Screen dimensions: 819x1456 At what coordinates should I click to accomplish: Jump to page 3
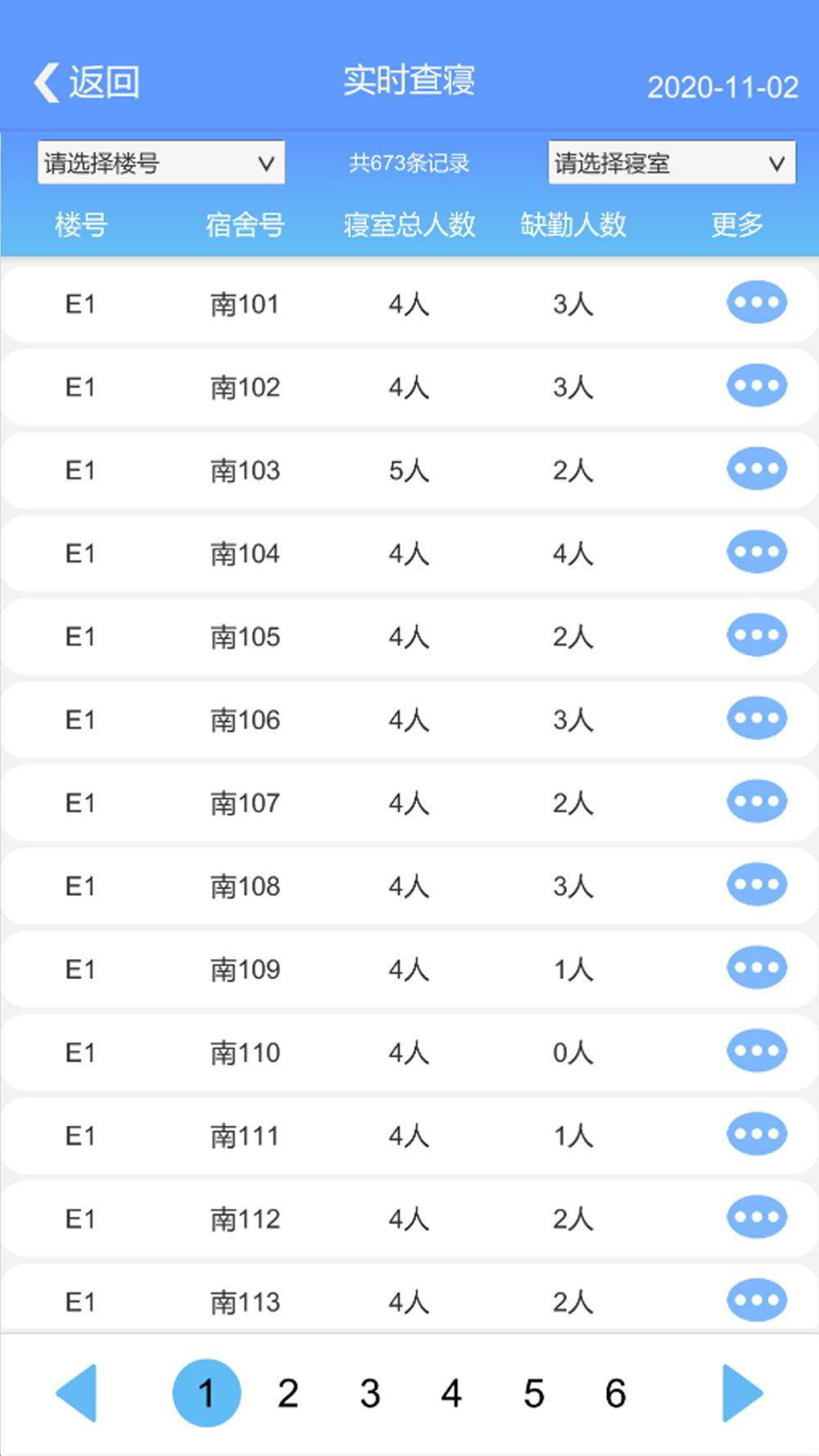coord(370,1393)
